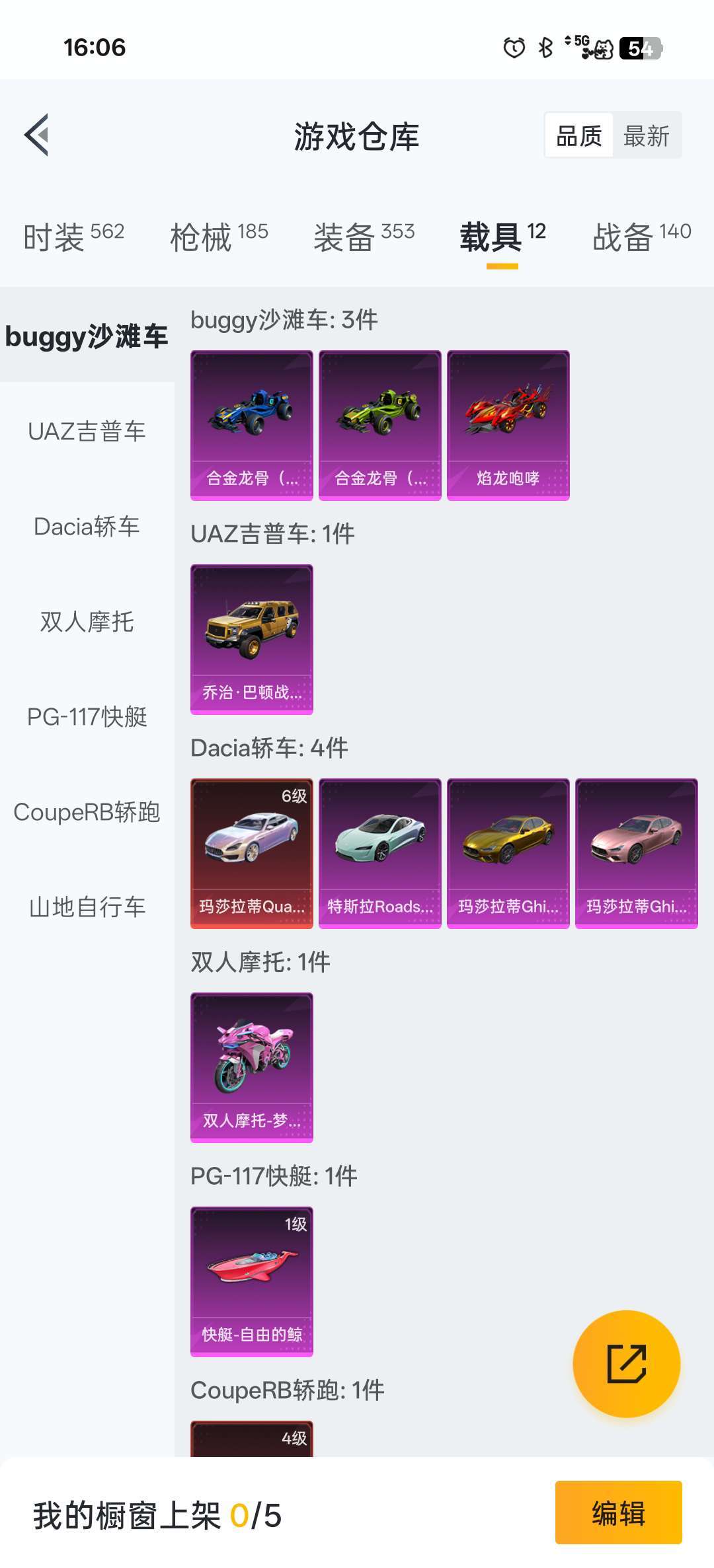Screen dimensions: 714x1568
Task: Select Dacia轿车 in the sidebar
Action: tap(87, 527)
